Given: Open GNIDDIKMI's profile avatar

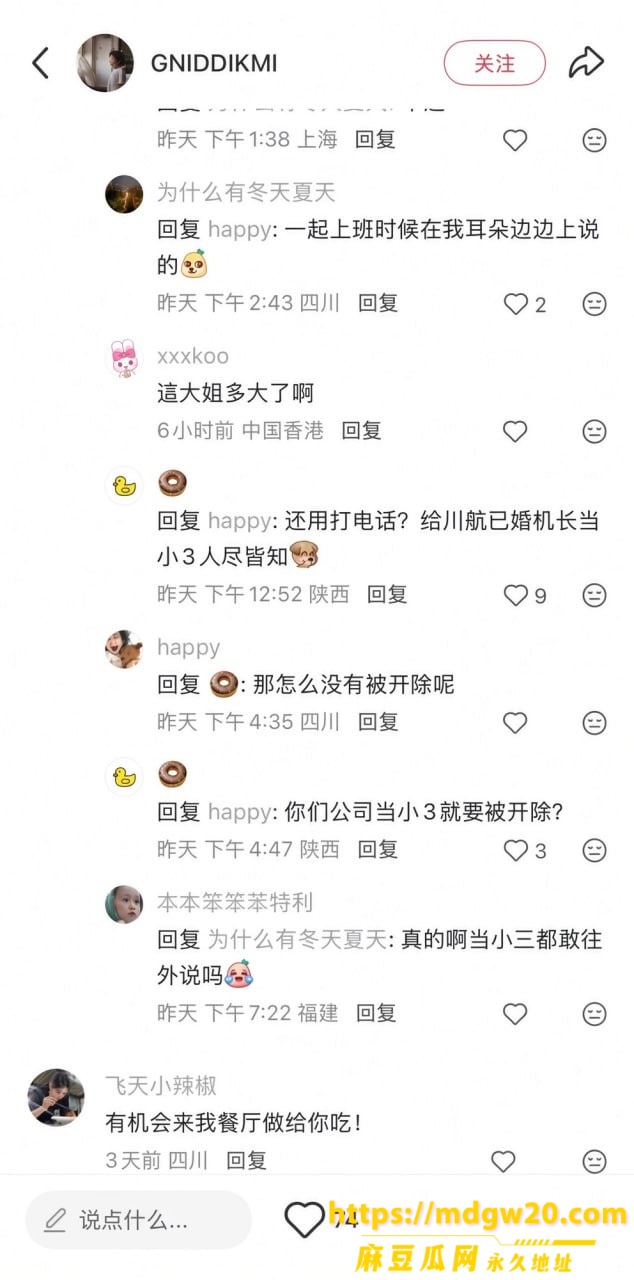Looking at the screenshot, I should pos(105,63).
